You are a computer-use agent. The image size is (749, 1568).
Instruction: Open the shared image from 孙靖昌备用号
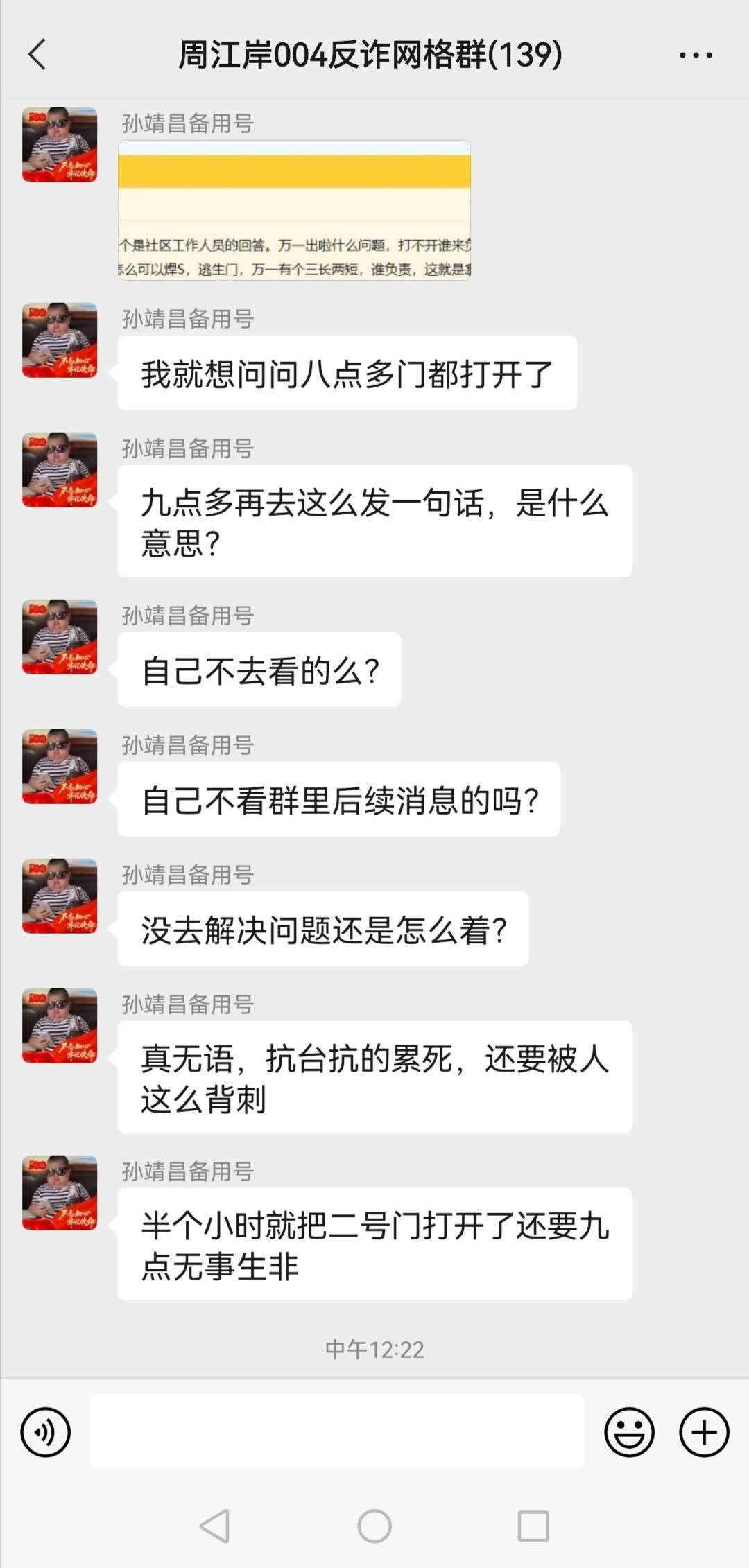coord(294,209)
